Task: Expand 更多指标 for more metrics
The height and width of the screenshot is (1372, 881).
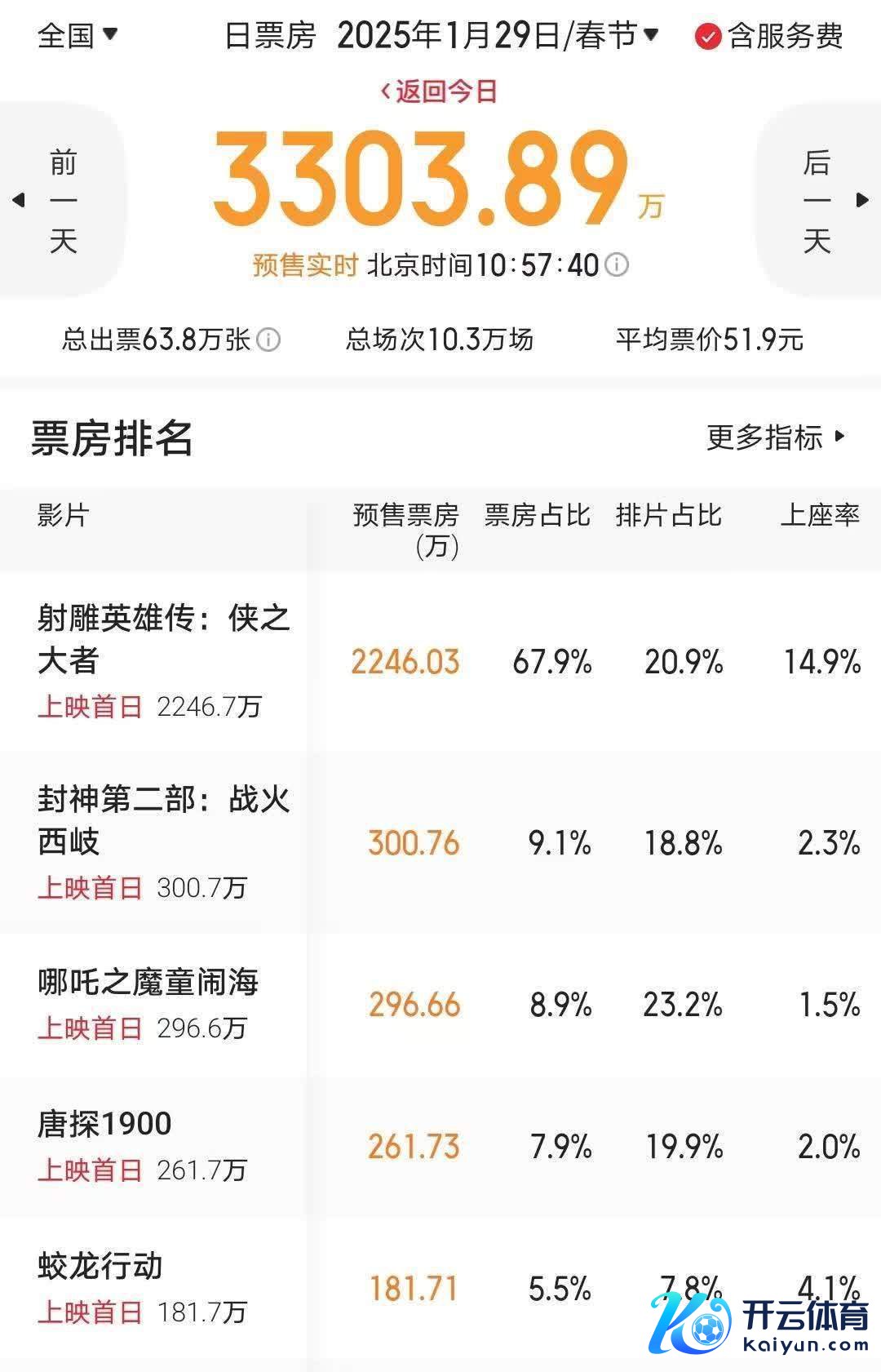Action: (x=775, y=438)
